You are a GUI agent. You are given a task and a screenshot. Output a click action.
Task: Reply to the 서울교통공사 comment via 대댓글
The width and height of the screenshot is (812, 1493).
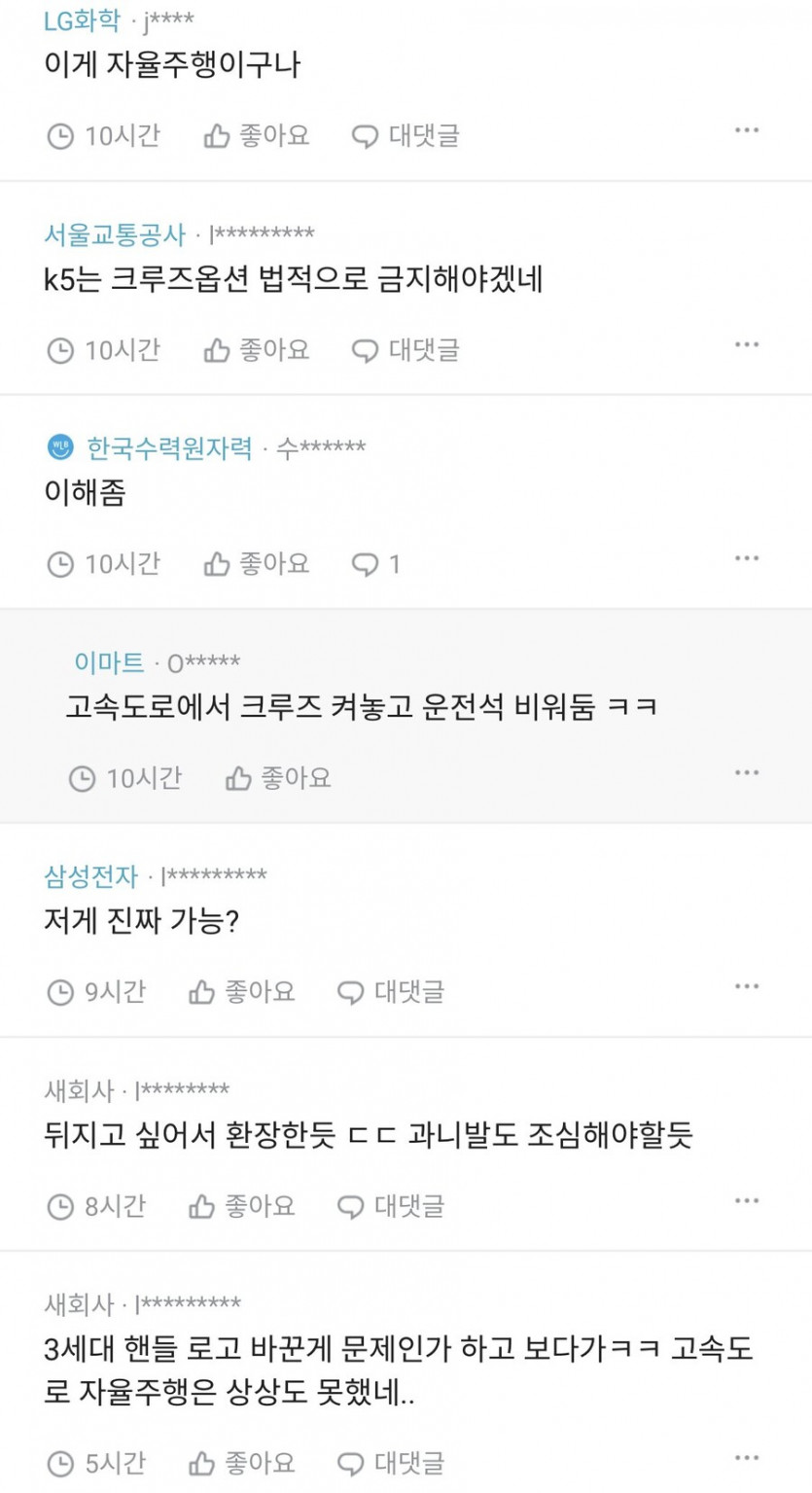point(406,349)
